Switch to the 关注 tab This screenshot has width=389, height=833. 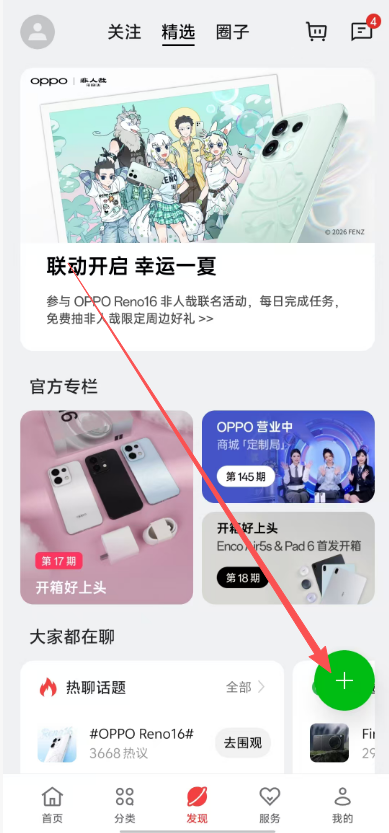click(124, 32)
